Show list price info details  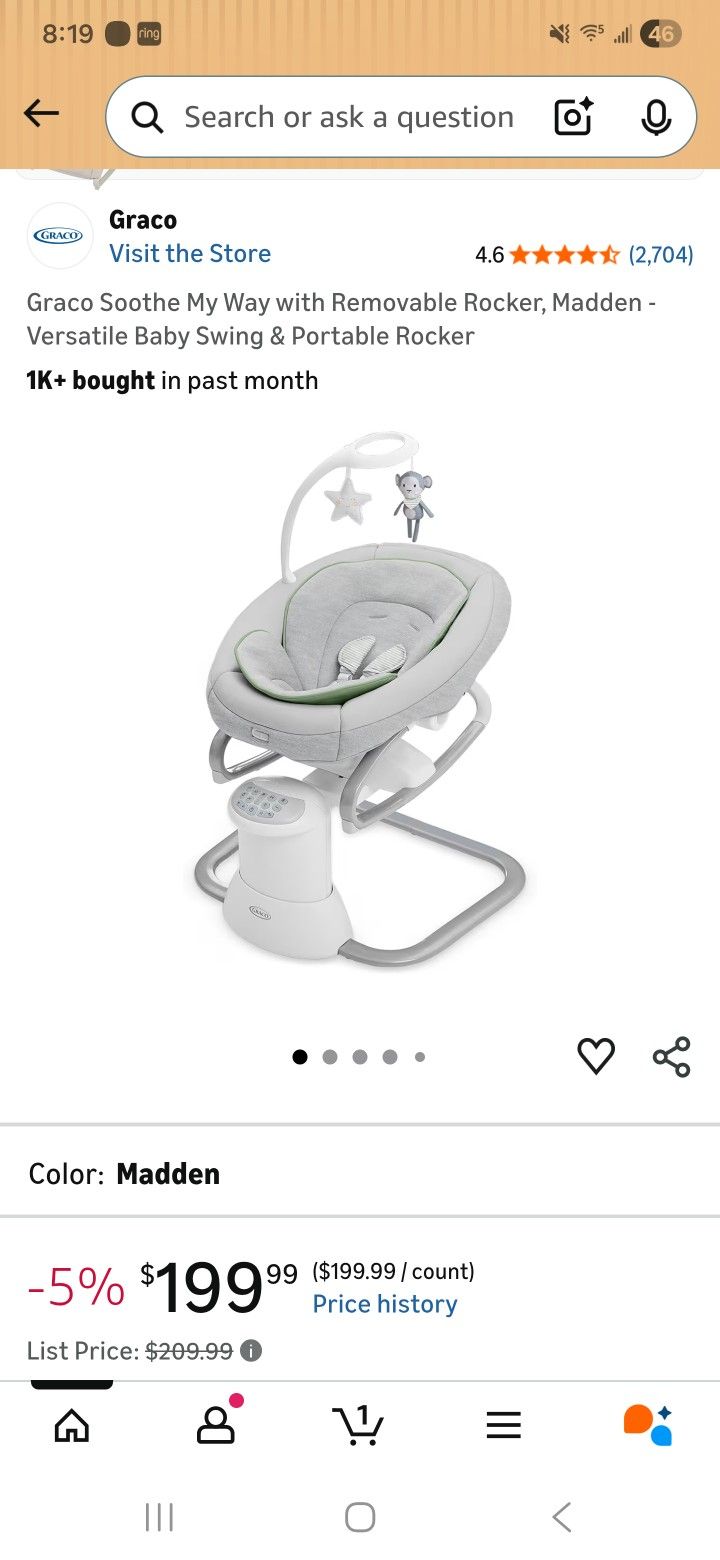252,1351
